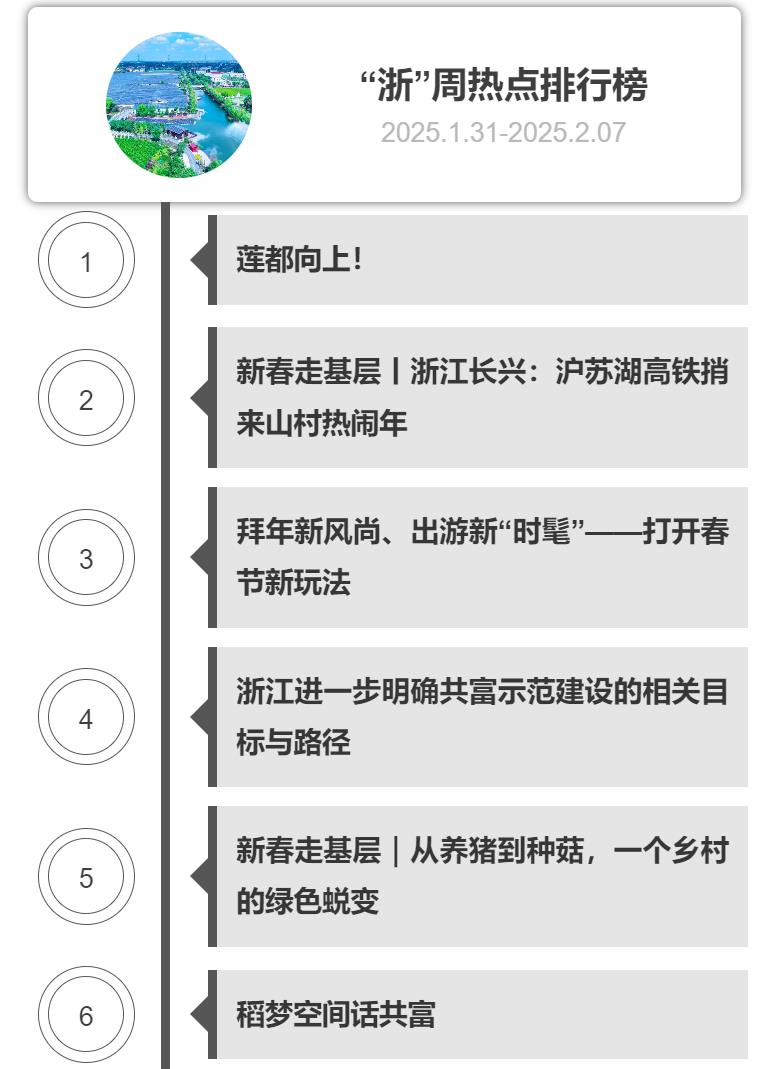The width and height of the screenshot is (768, 1069).
Task: Open the 浙江长兴 沪苏湖高铁 story
Action: tap(480, 398)
